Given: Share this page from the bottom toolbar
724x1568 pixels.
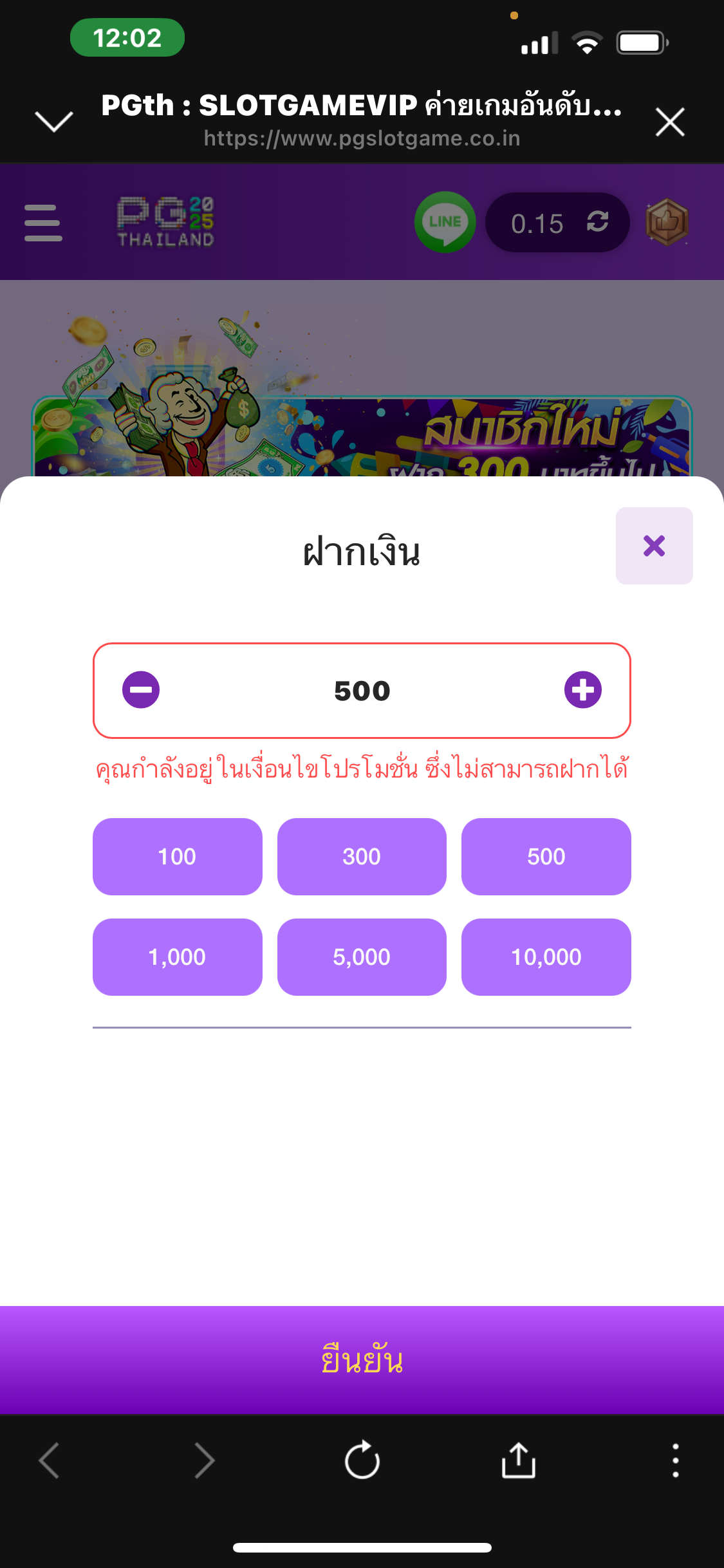Looking at the screenshot, I should click(x=518, y=1460).
